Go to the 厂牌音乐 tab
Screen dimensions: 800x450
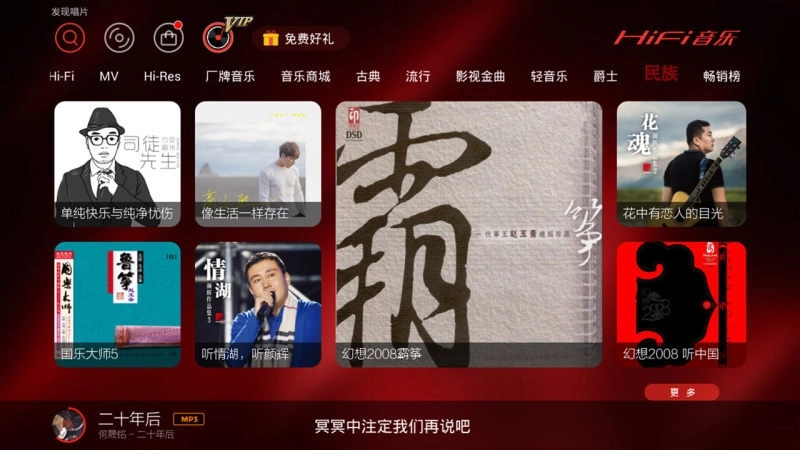click(x=230, y=76)
